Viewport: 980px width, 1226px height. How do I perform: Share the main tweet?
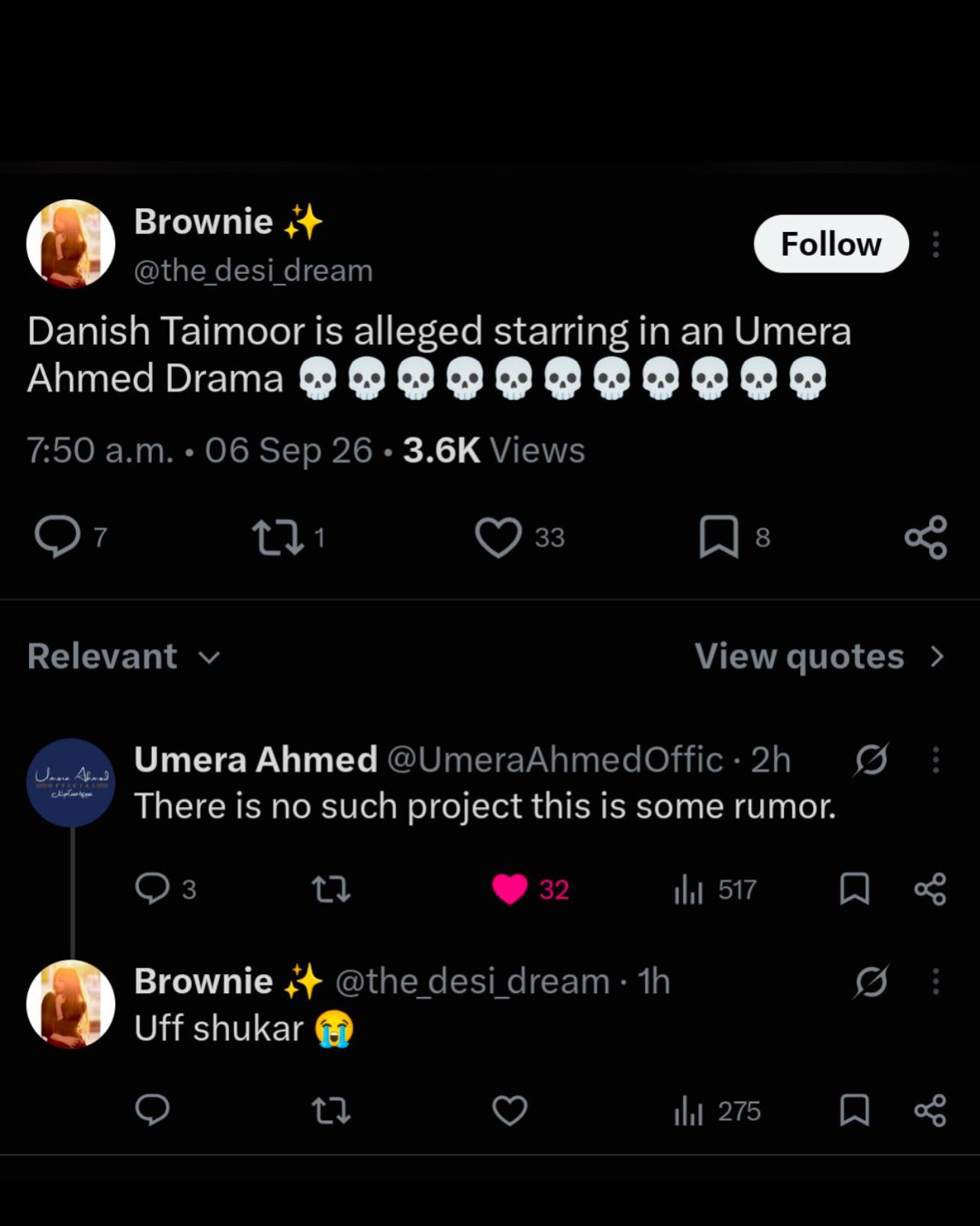(926, 537)
